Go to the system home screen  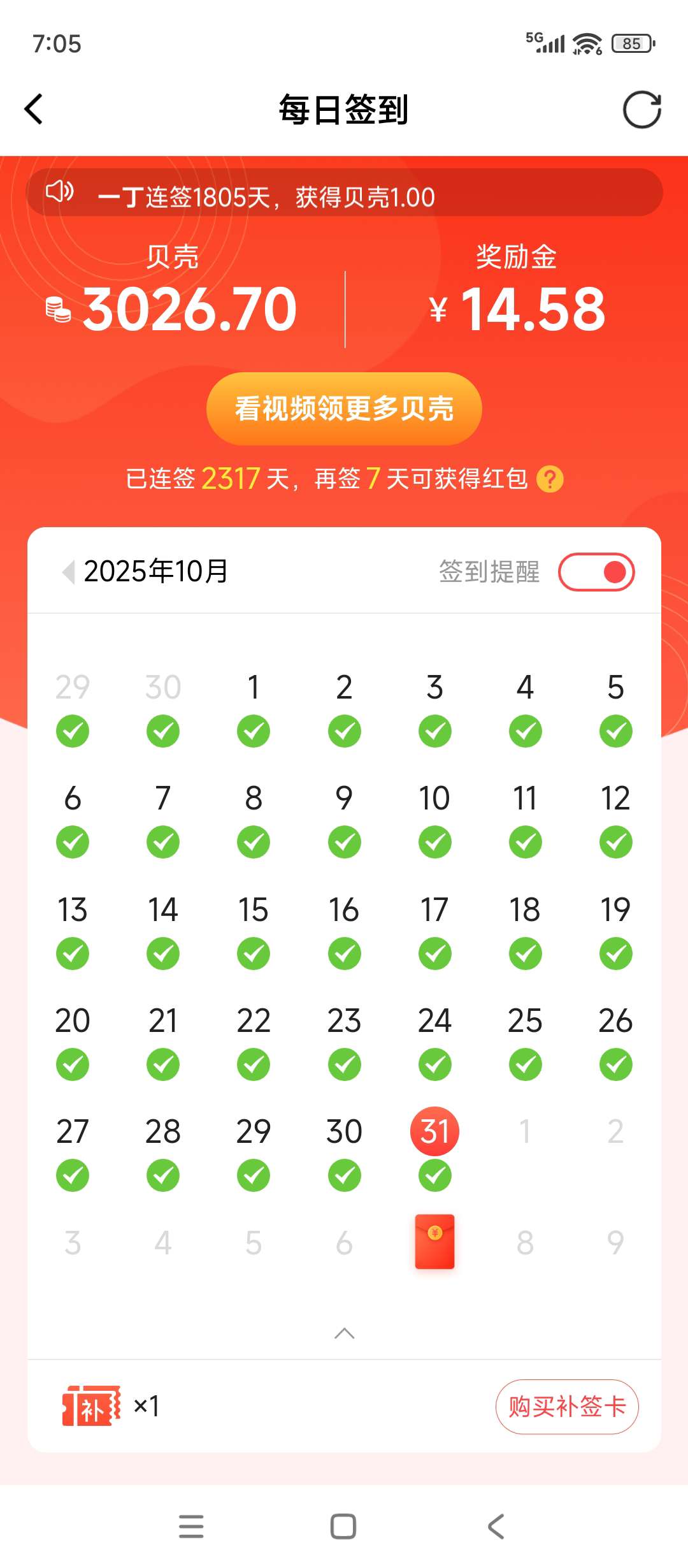coord(343,1527)
